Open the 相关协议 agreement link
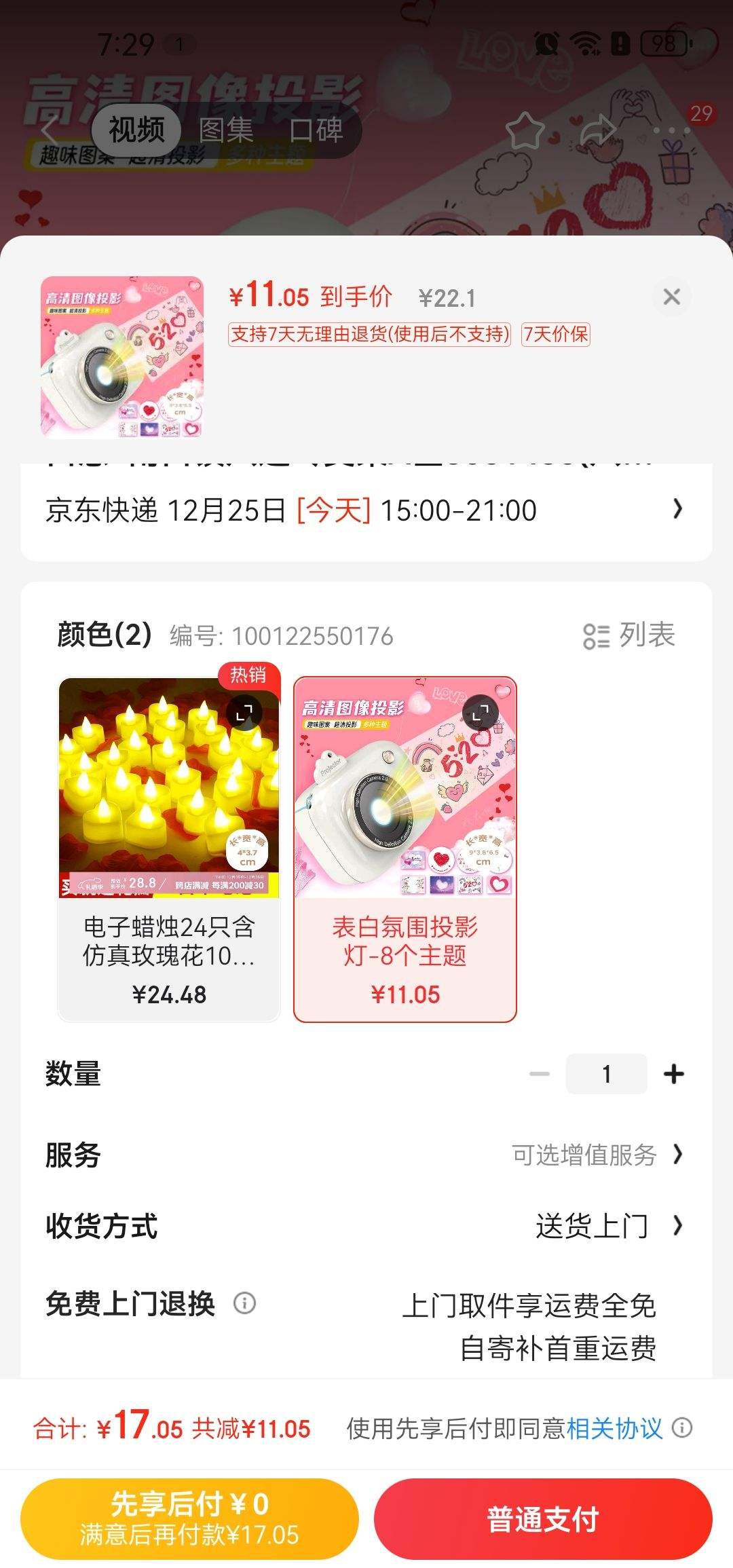 [614, 1429]
